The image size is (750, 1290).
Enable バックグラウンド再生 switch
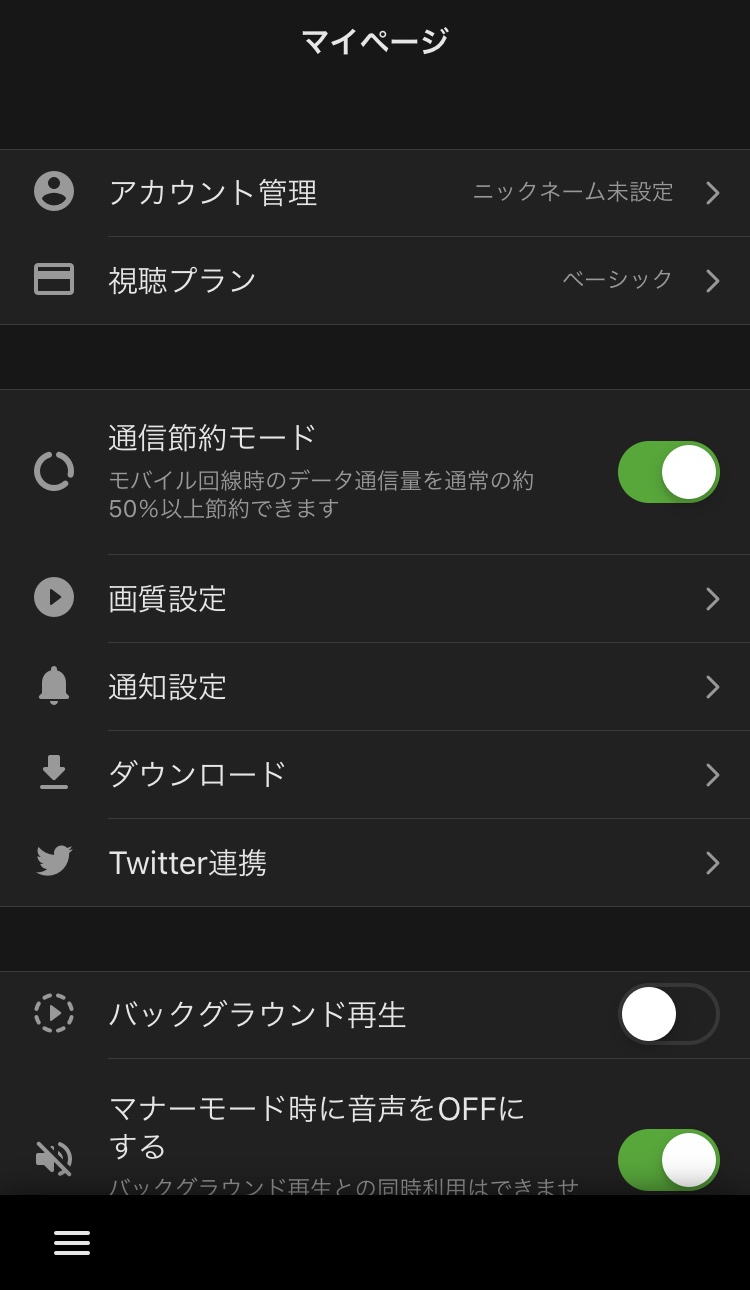669,1014
